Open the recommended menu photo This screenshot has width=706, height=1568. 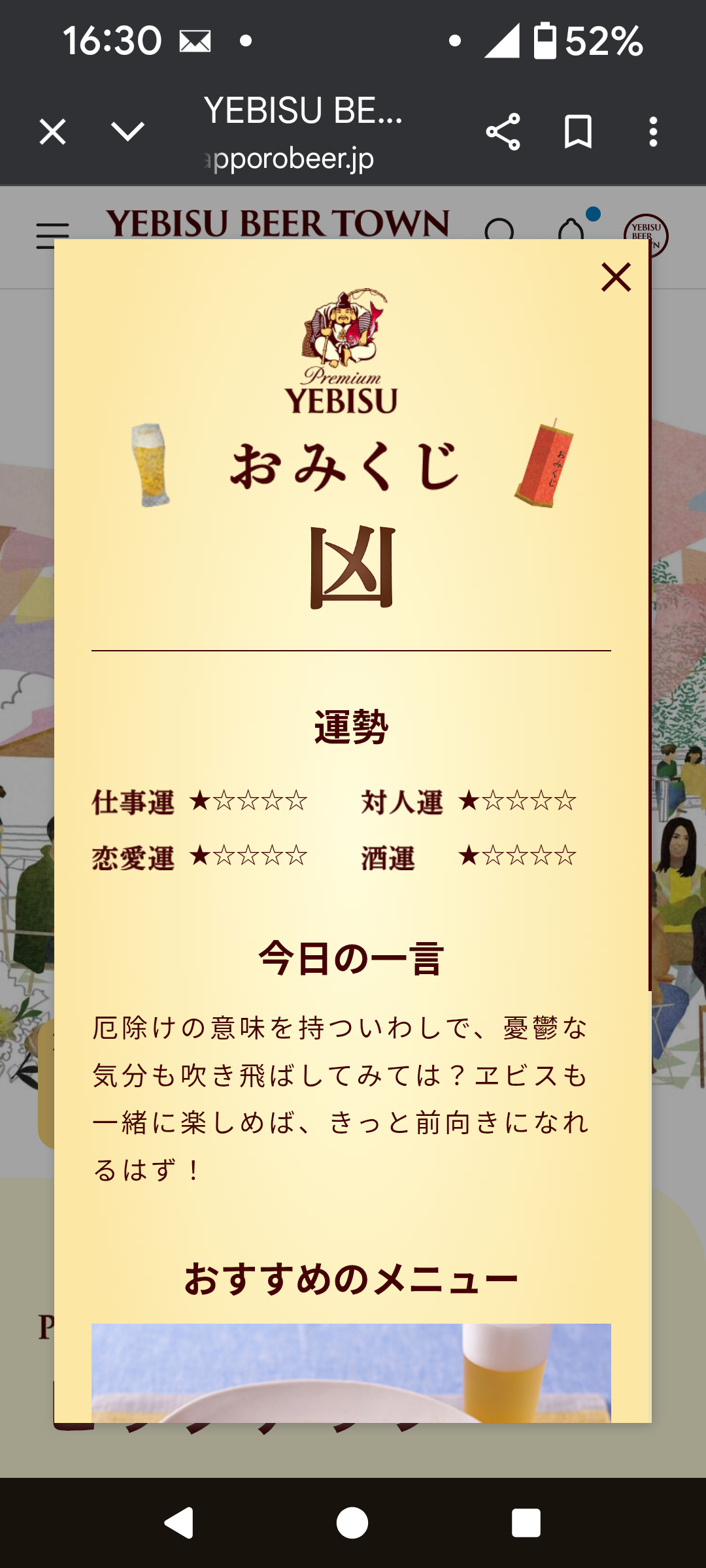click(x=351, y=1372)
